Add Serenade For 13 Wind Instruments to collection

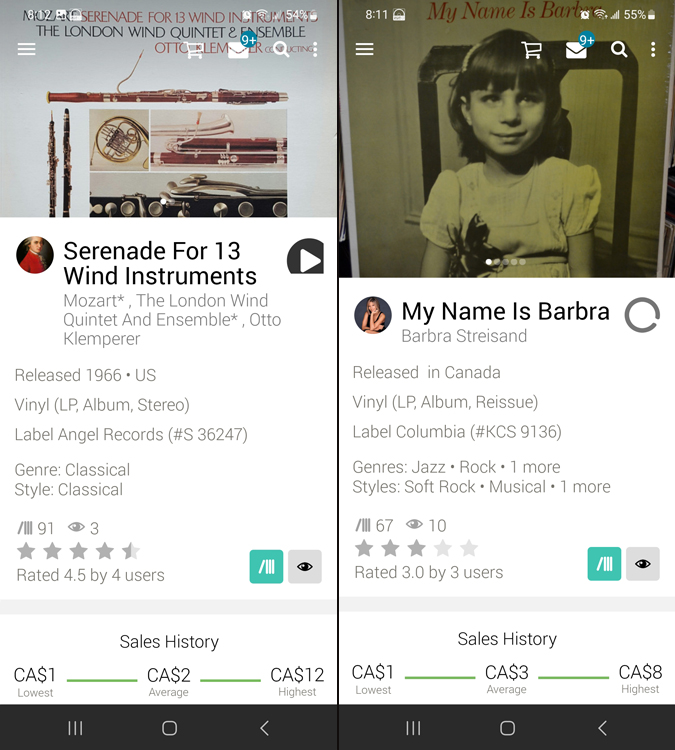(x=266, y=566)
